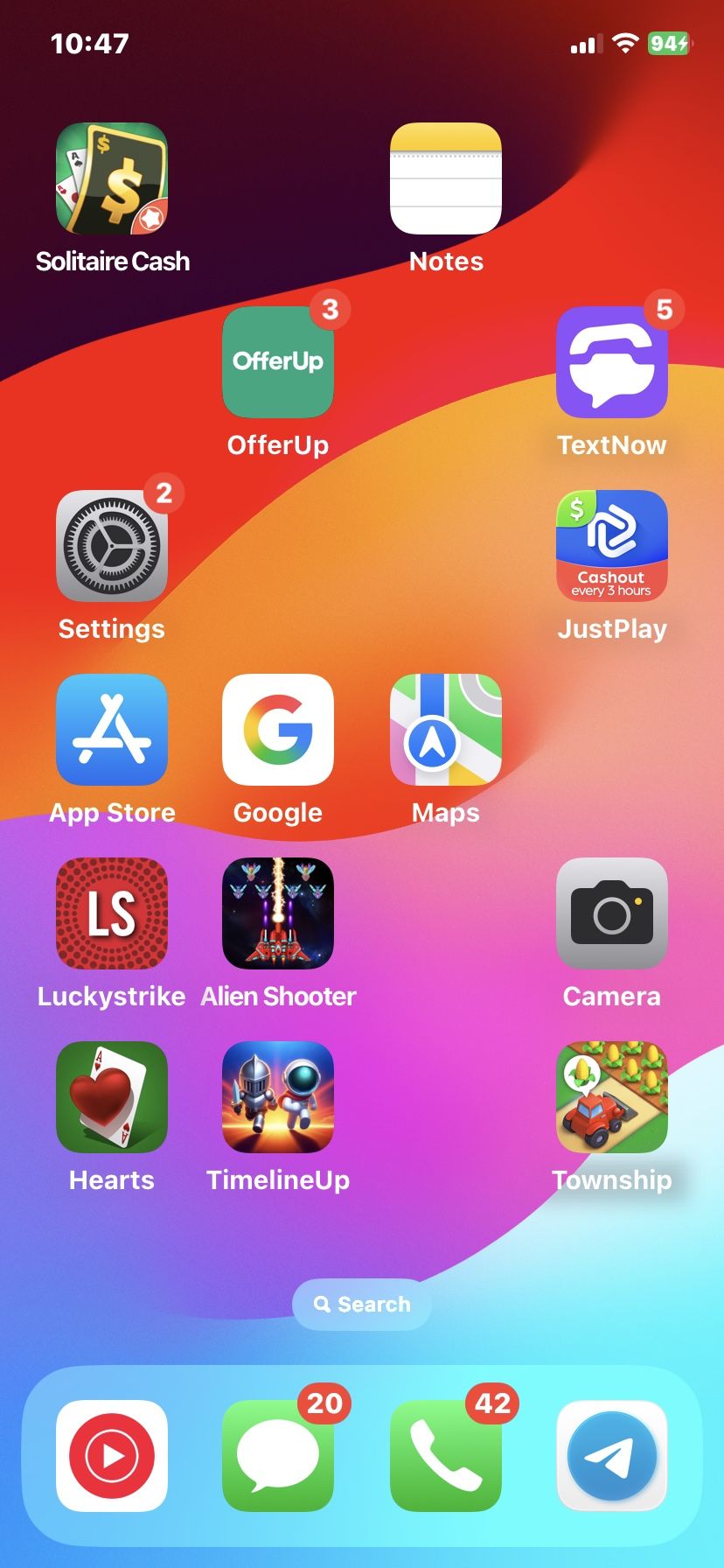Open the Luckystrike app
The image size is (724, 1568).
(112, 913)
